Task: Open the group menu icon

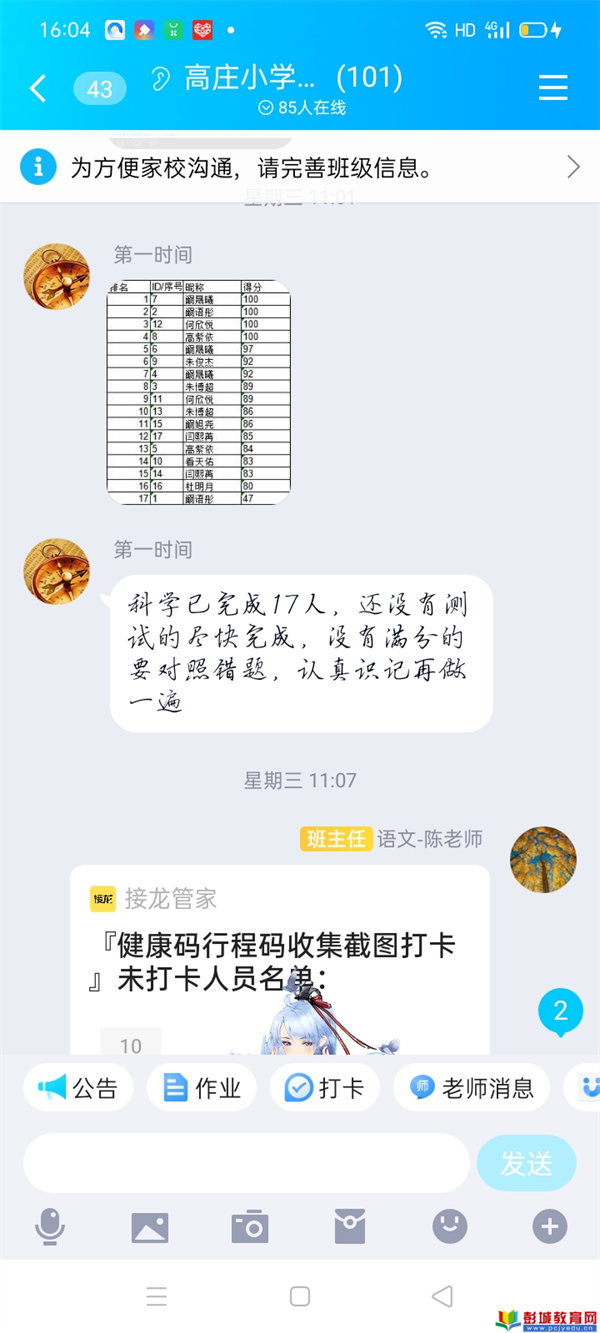Action: [553, 88]
